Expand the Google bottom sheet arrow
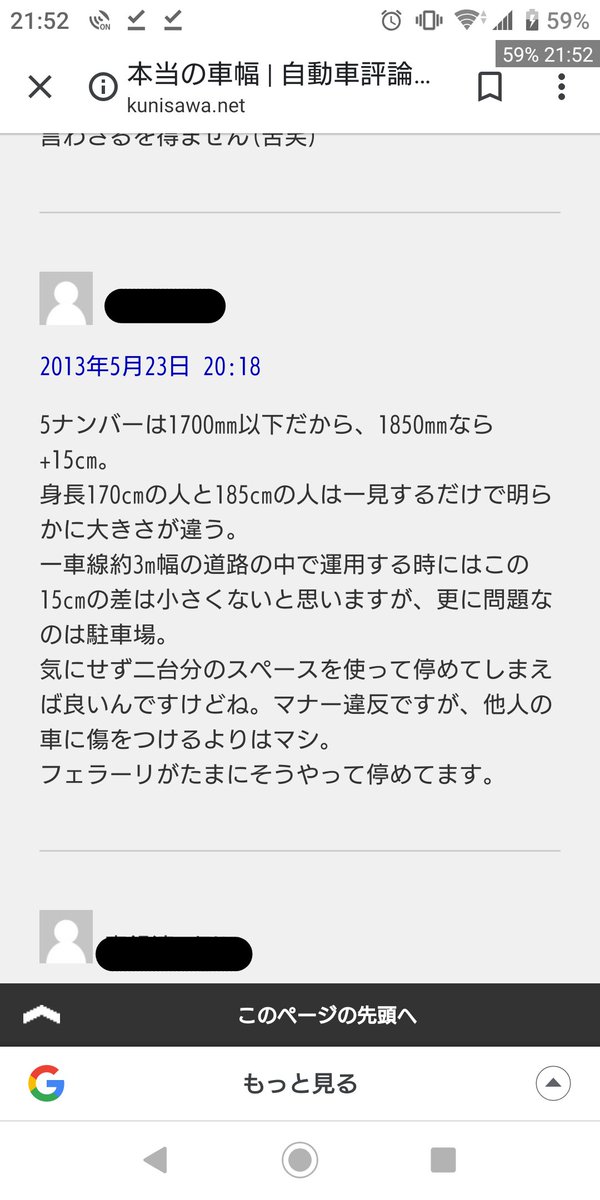This screenshot has height=1200, width=600. (553, 1083)
